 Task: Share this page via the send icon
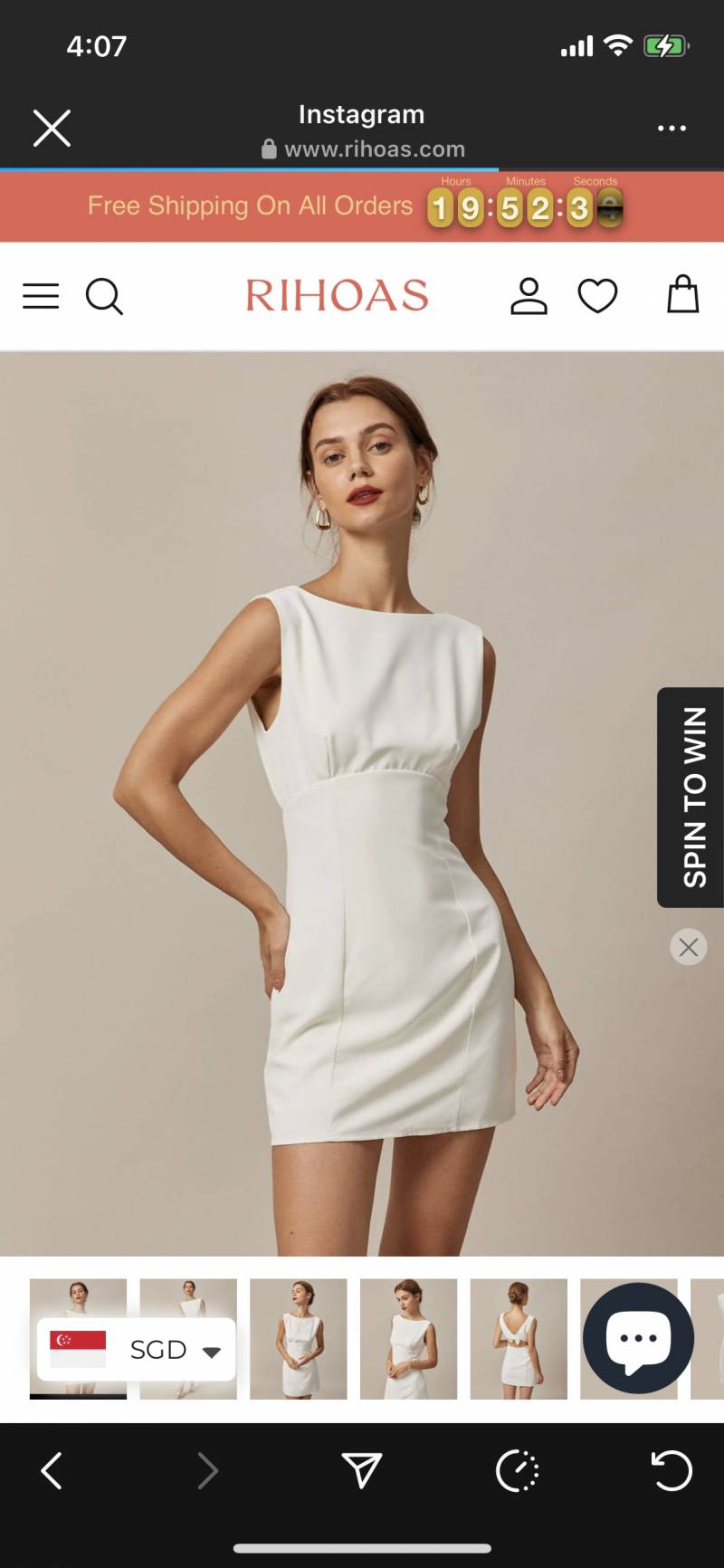tap(362, 1471)
